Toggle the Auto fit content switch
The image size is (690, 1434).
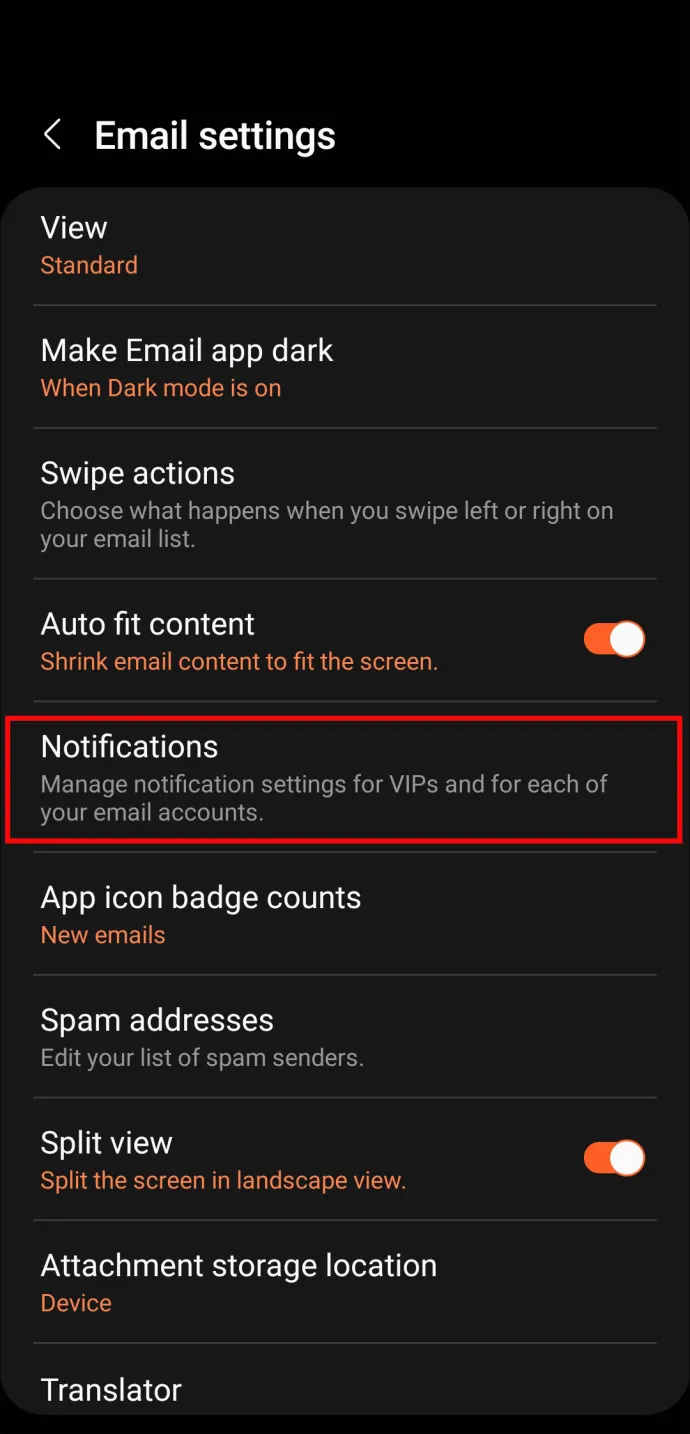tap(614, 640)
